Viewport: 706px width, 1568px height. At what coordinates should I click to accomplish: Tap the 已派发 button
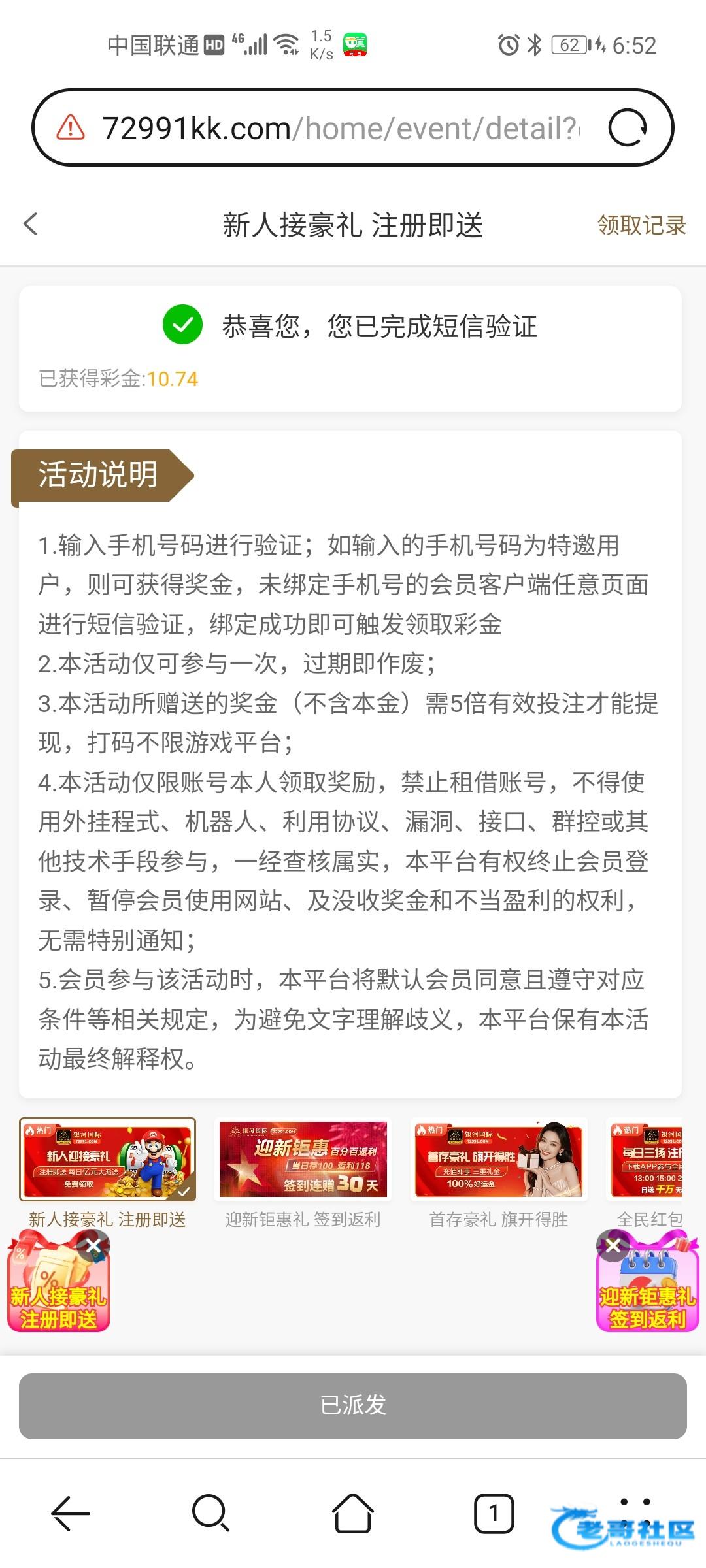(353, 1405)
